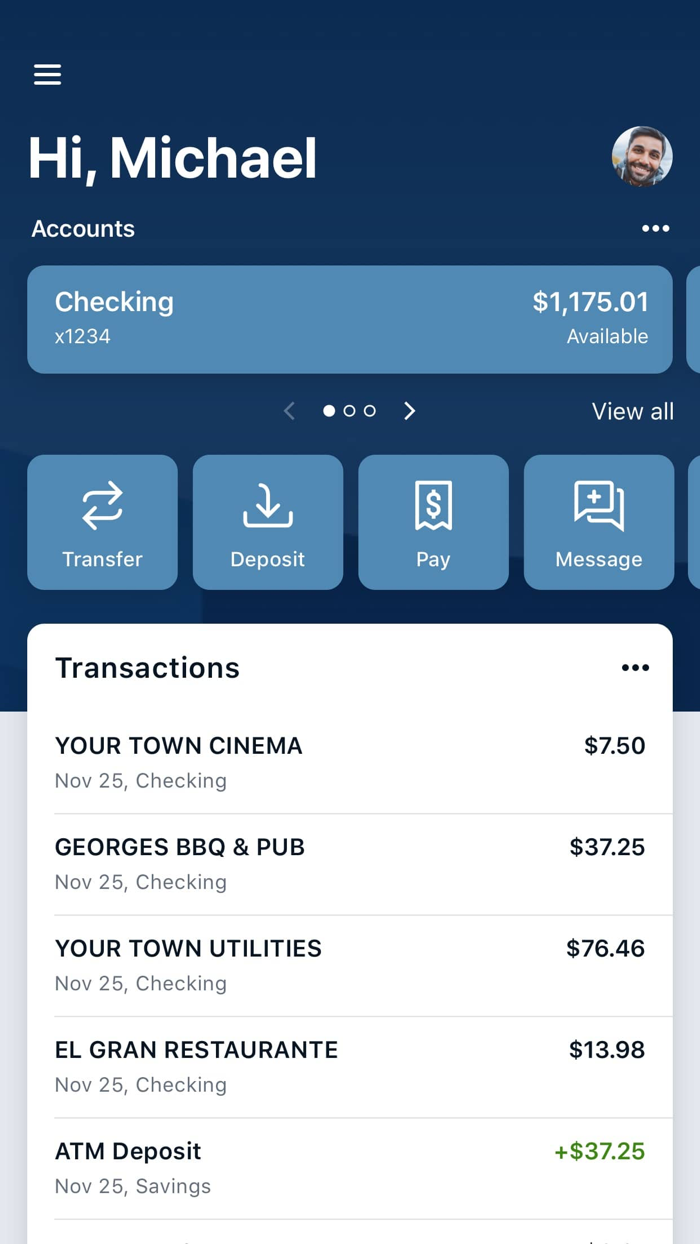The height and width of the screenshot is (1244, 700).
Task: View the EL GRAN RESTAURANTE transaction
Action: [x=349, y=1066]
